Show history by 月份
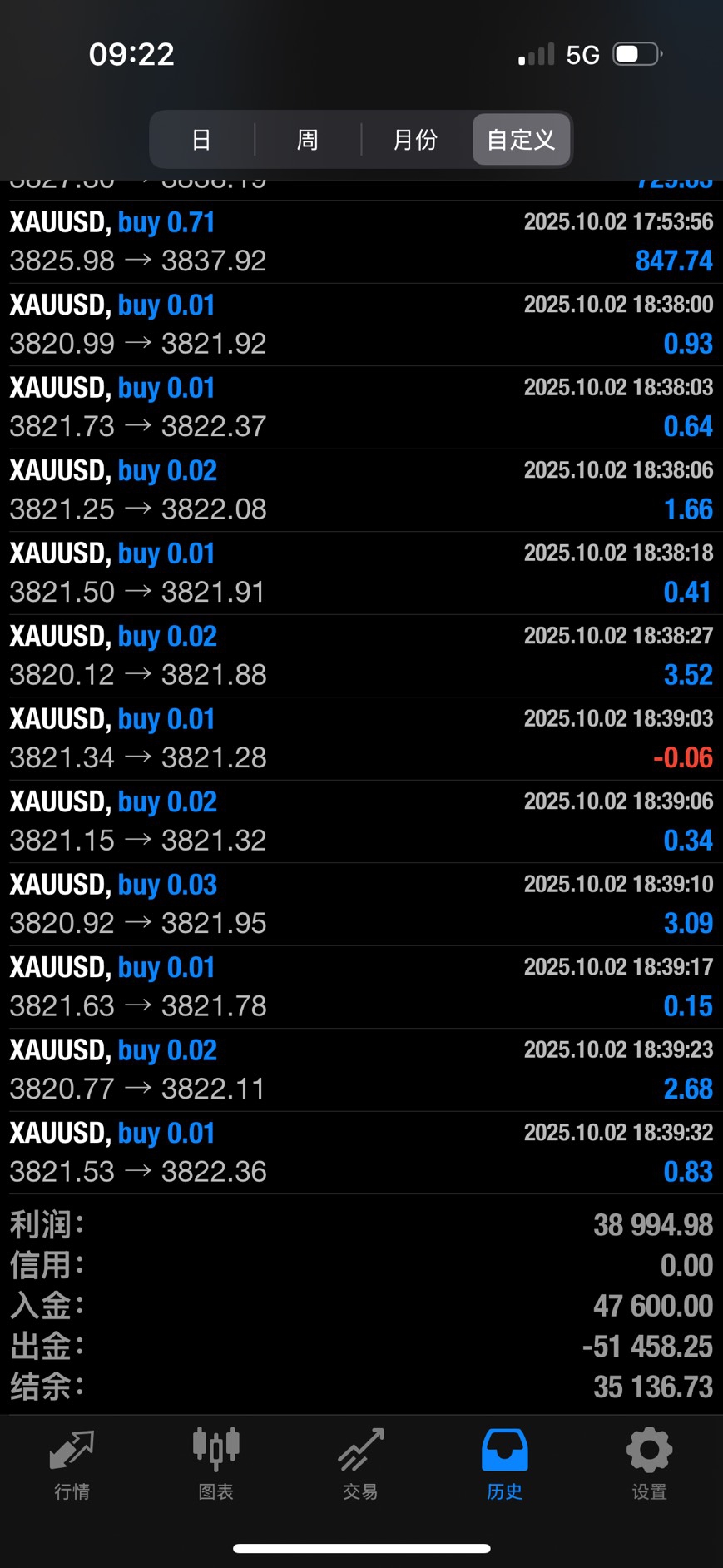 coord(415,140)
